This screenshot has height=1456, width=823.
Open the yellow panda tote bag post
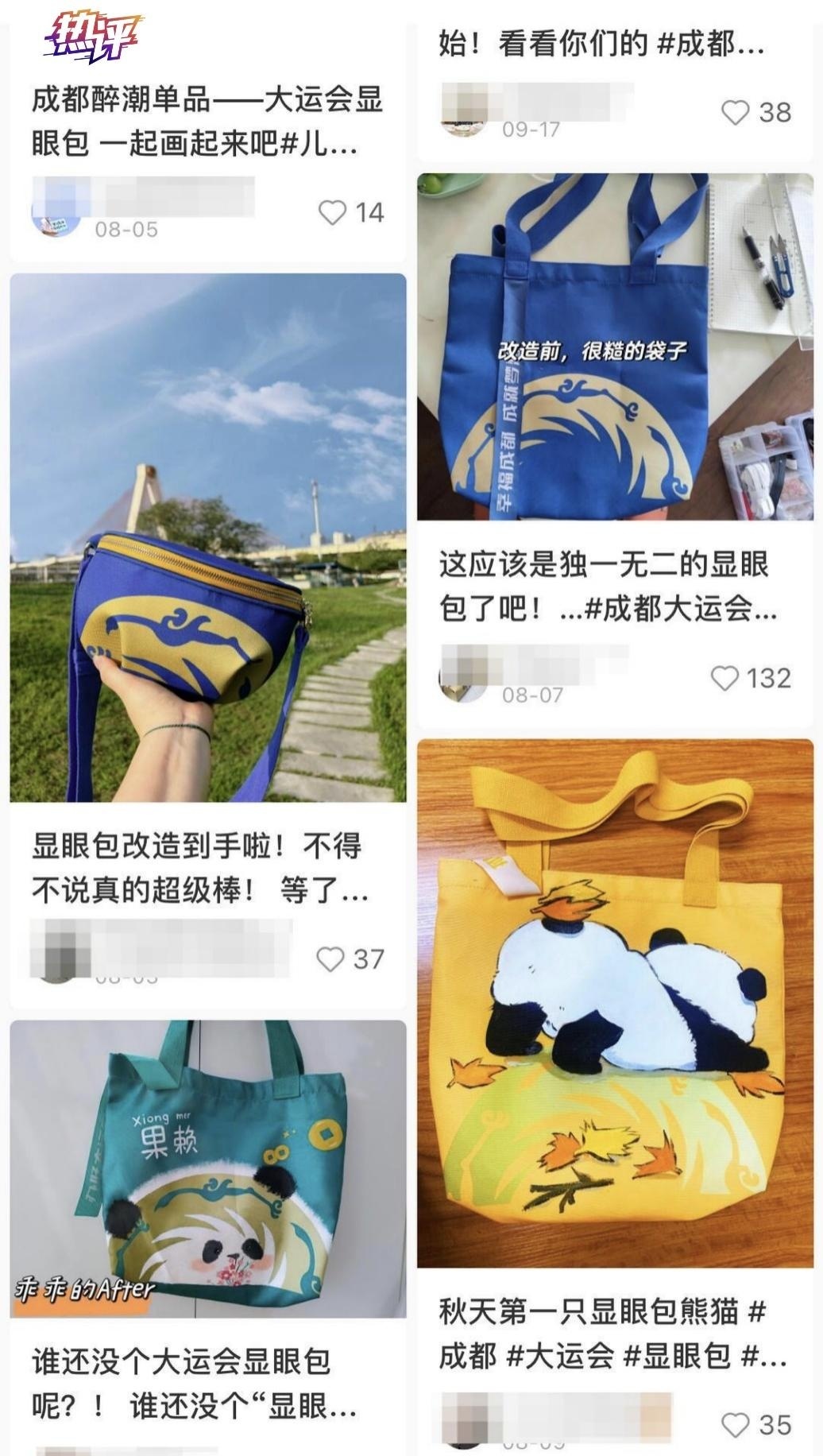coord(616,1003)
